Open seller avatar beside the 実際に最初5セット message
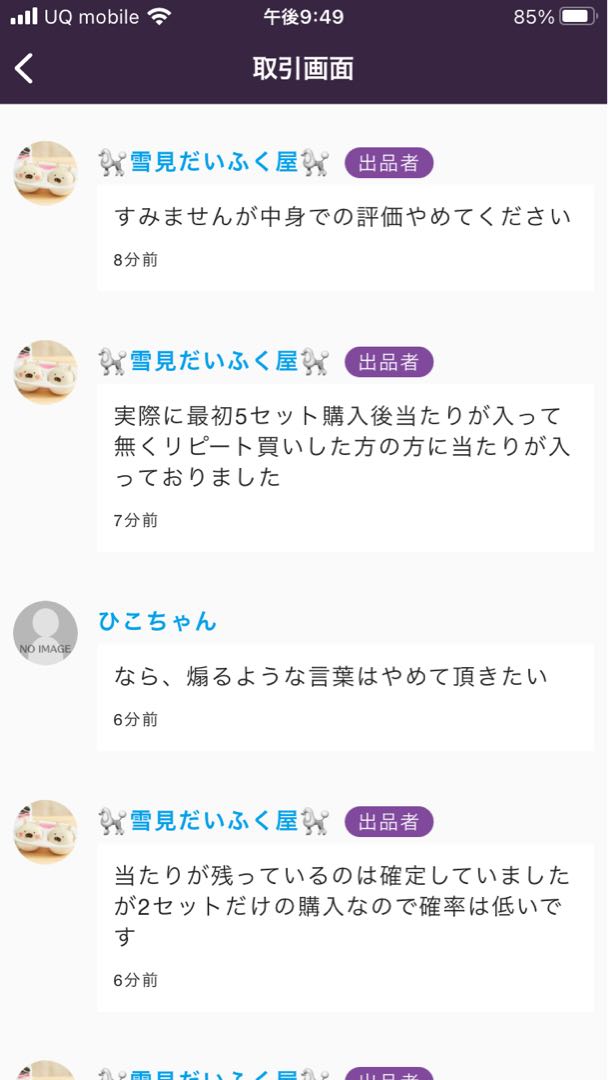This screenshot has height=1080, width=608. tap(45, 372)
